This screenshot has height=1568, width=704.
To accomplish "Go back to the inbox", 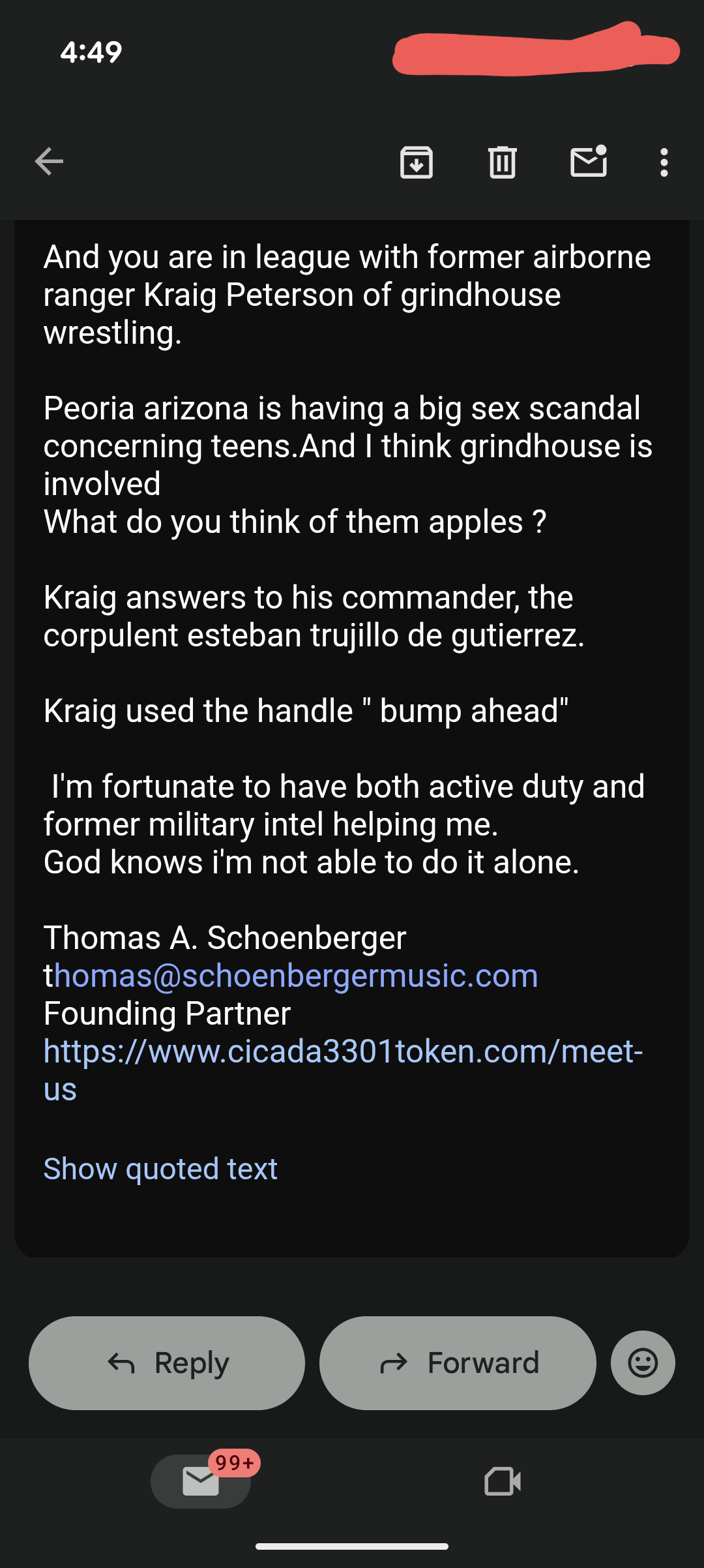I will point(49,162).
